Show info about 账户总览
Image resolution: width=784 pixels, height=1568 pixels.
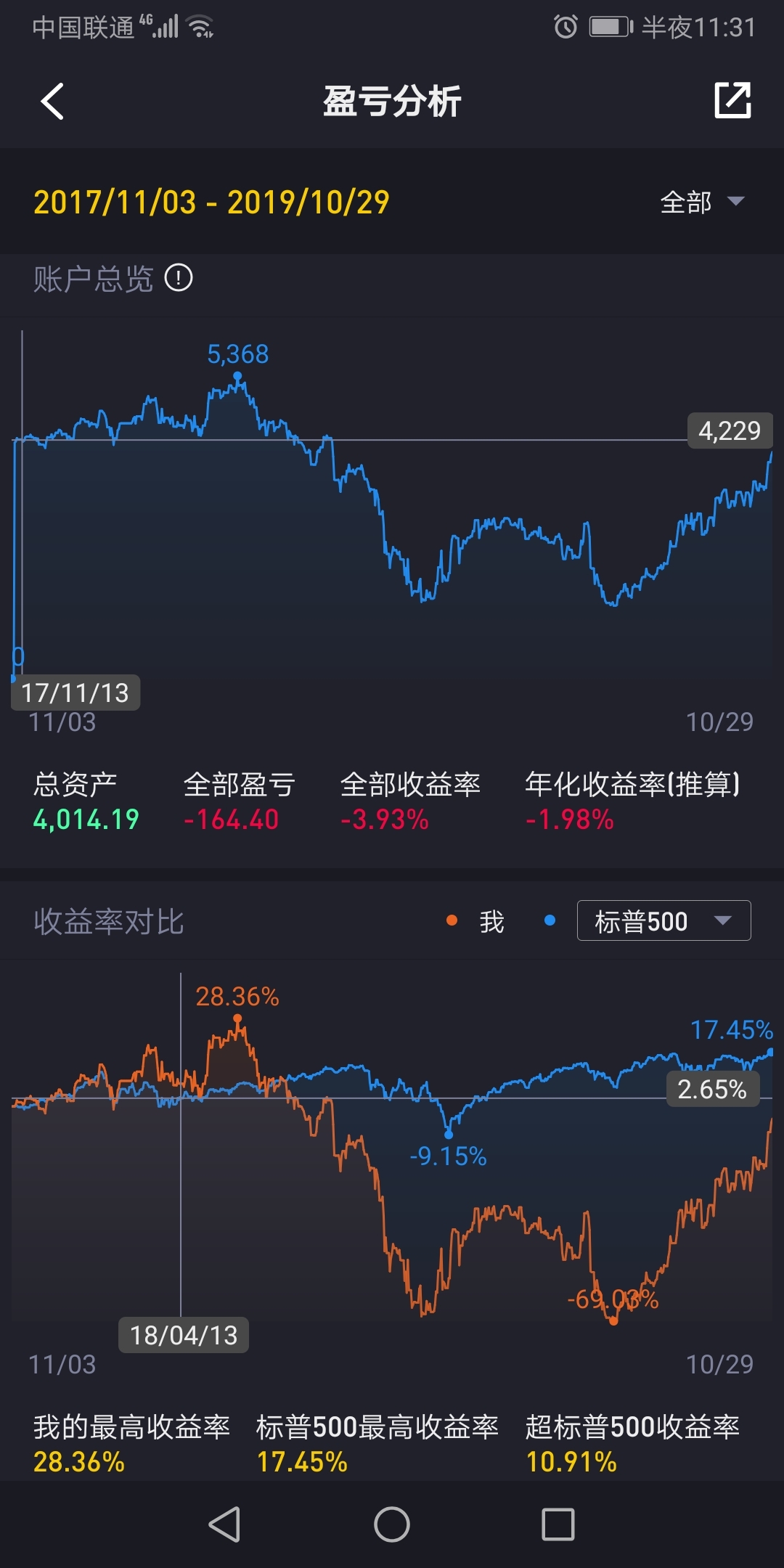(x=179, y=278)
